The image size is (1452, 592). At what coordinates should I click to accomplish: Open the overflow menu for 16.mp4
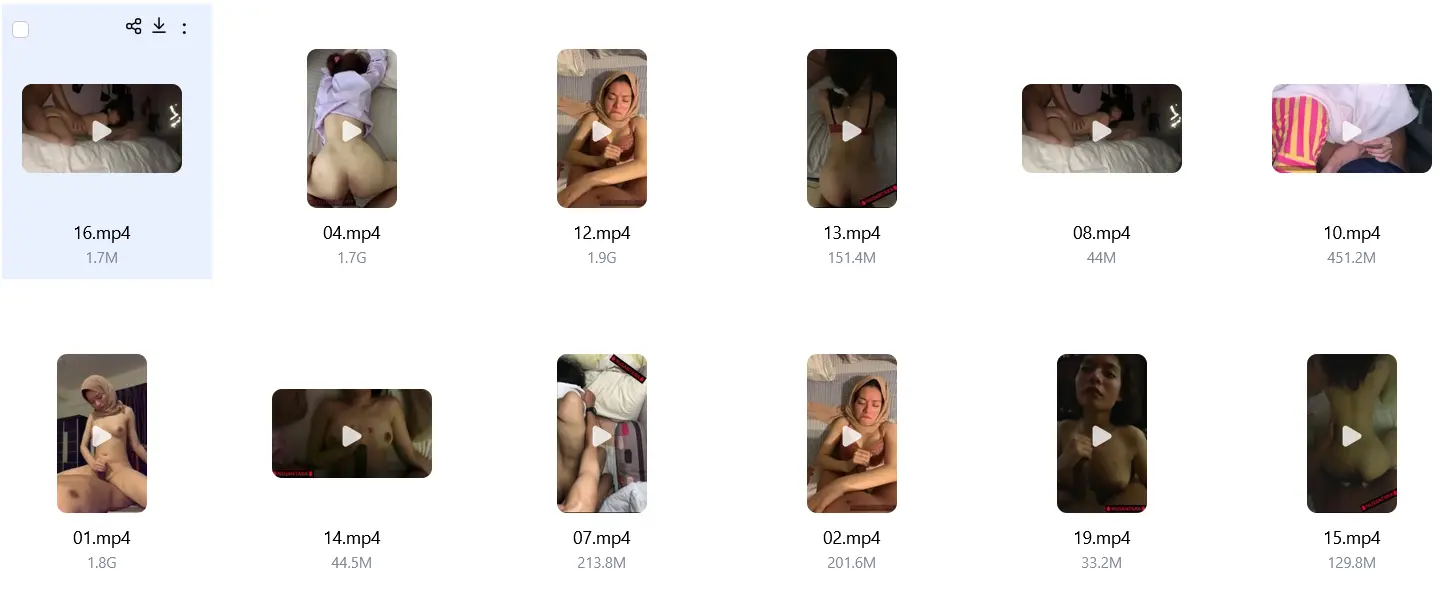185,29
